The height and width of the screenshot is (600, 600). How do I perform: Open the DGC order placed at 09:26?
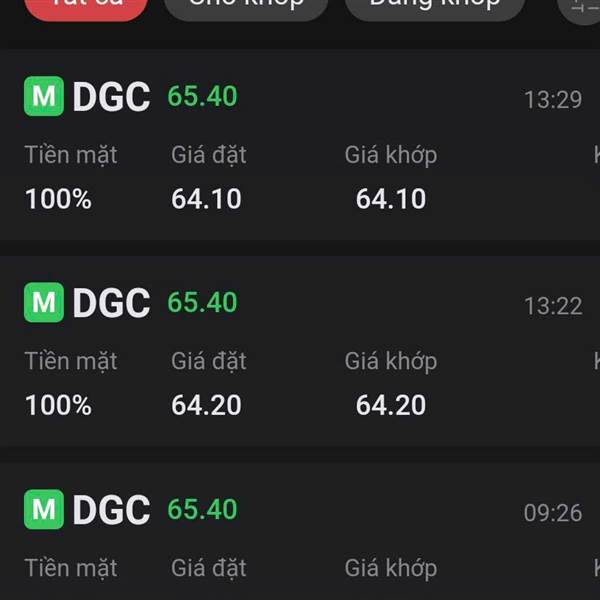click(x=300, y=535)
